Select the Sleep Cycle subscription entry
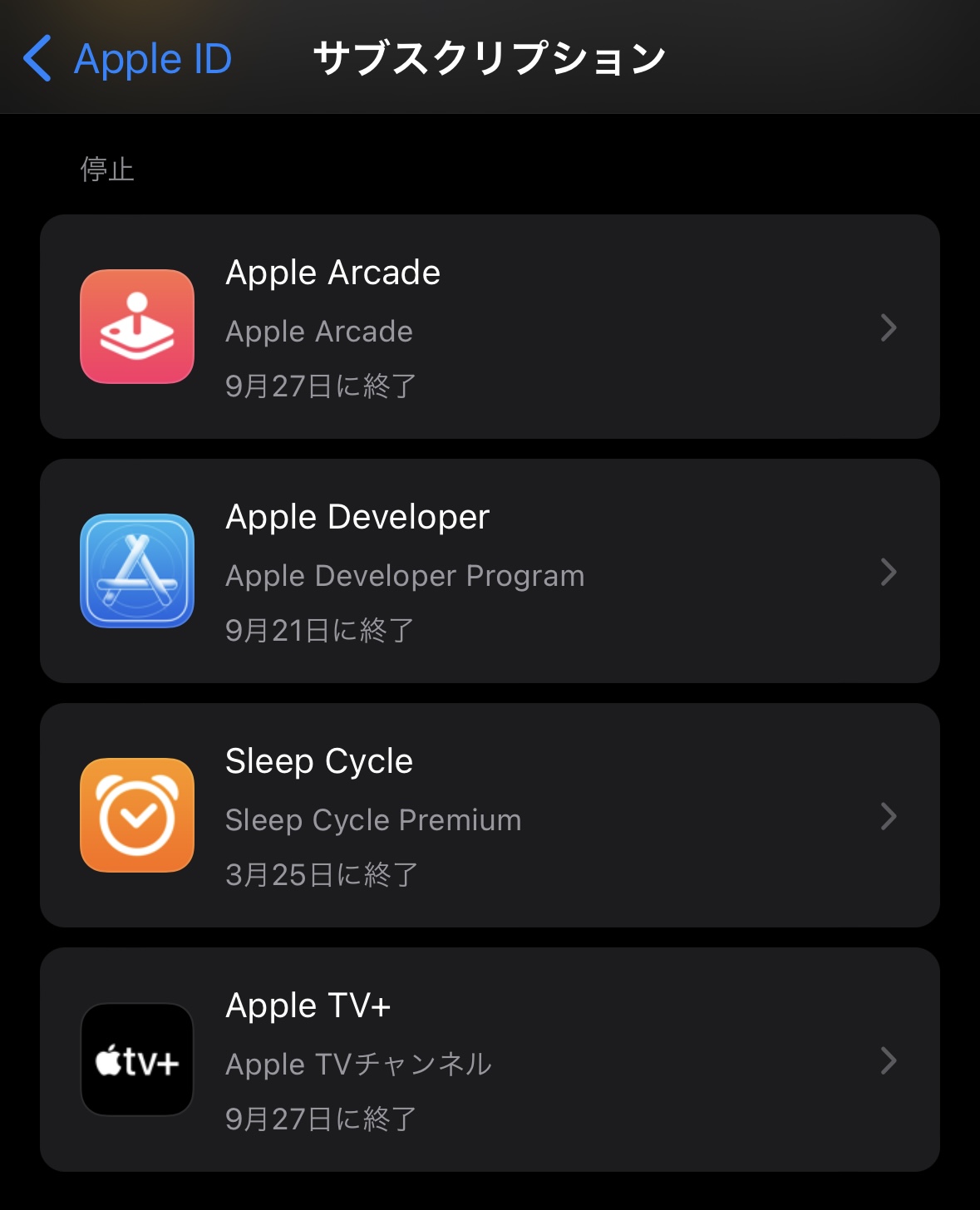The image size is (980, 1210). point(490,814)
